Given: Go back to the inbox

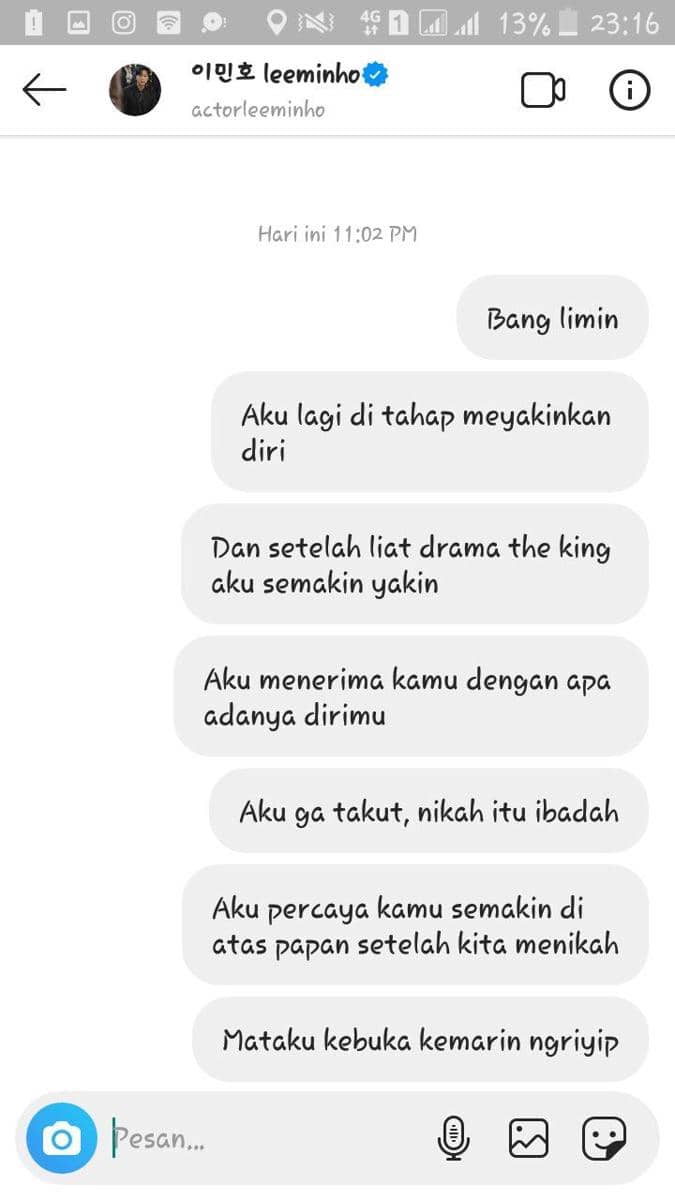Looking at the screenshot, I should point(44,90).
